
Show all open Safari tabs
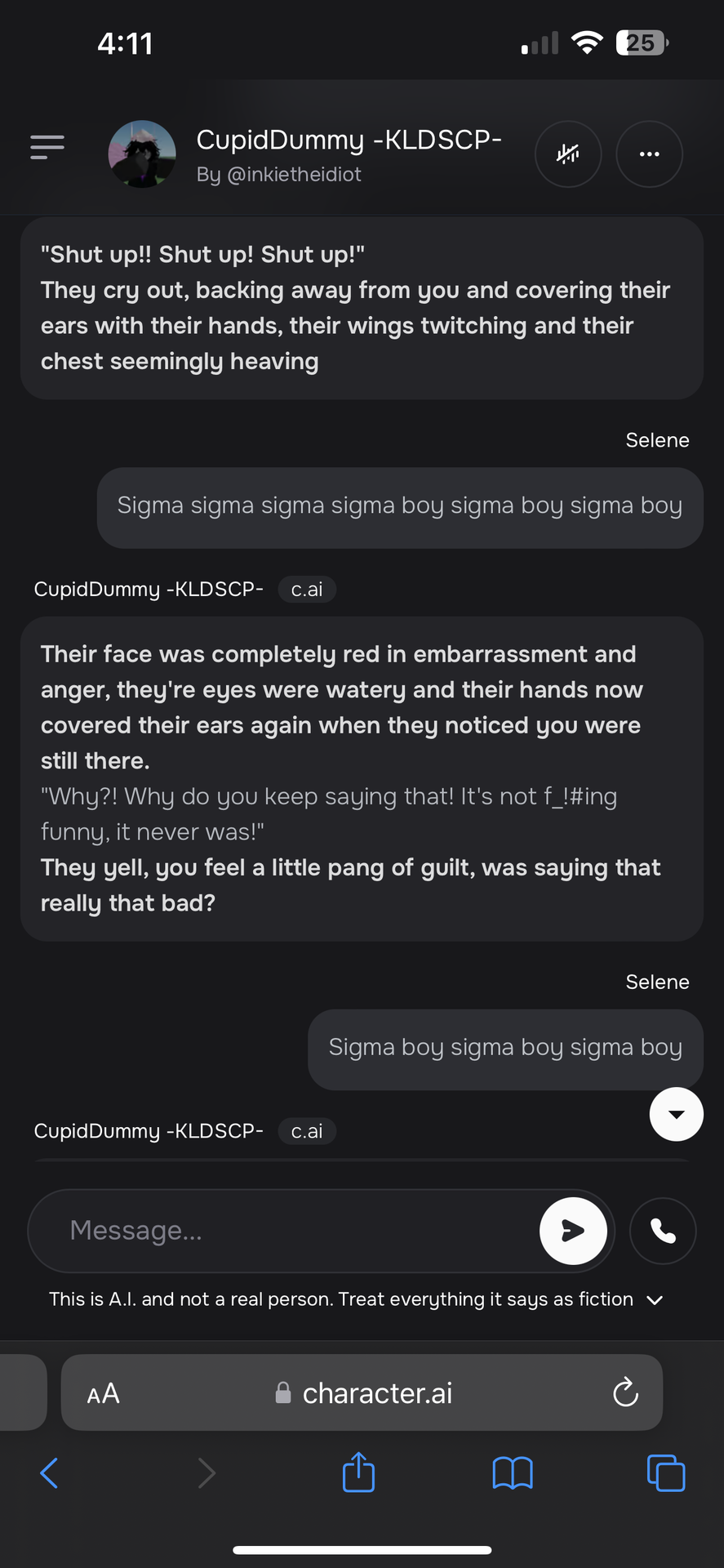pos(665,1473)
